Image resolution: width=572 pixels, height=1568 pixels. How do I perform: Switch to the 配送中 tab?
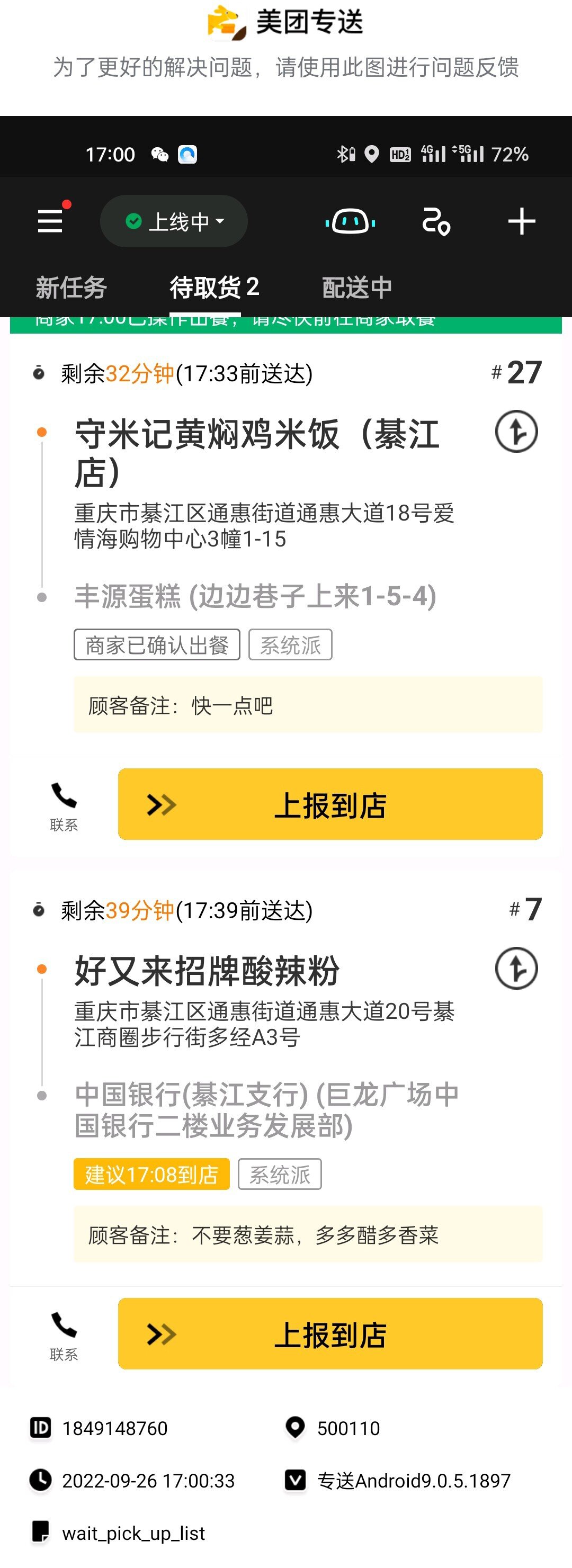(x=356, y=288)
